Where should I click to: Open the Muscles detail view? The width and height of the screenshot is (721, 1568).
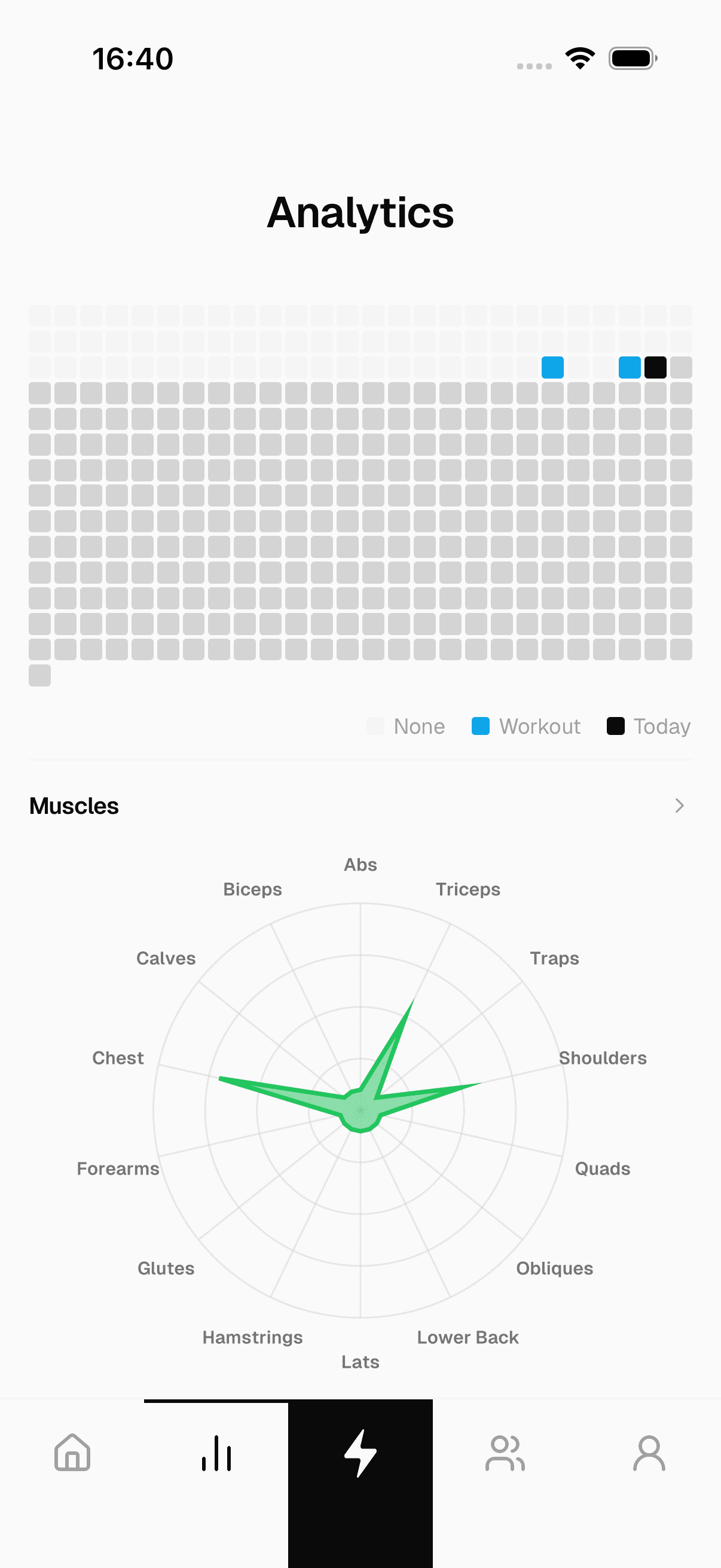point(74,806)
